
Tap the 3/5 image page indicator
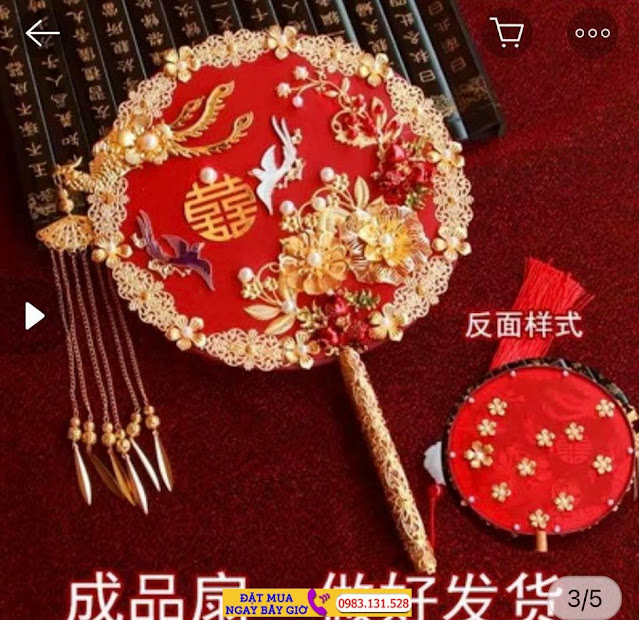tap(585, 598)
